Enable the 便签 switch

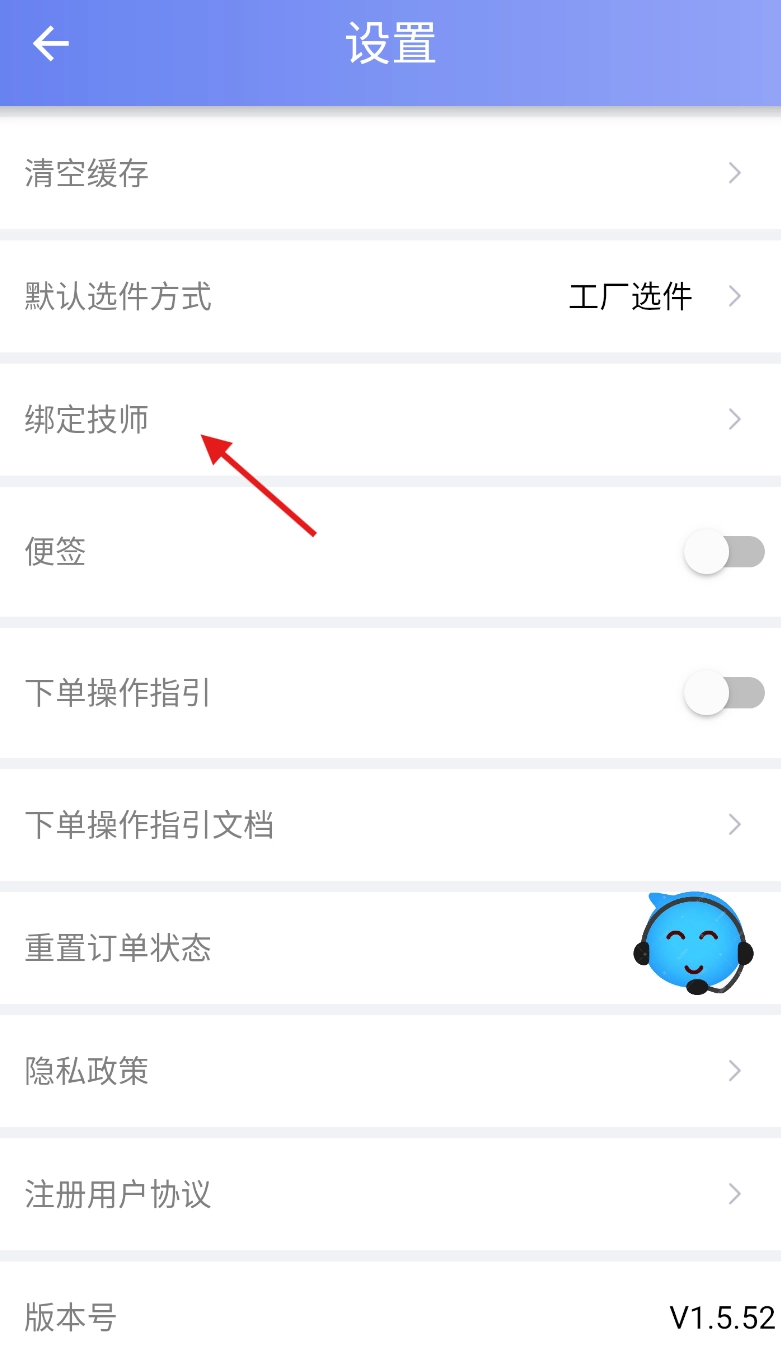(x=724, y=552)
